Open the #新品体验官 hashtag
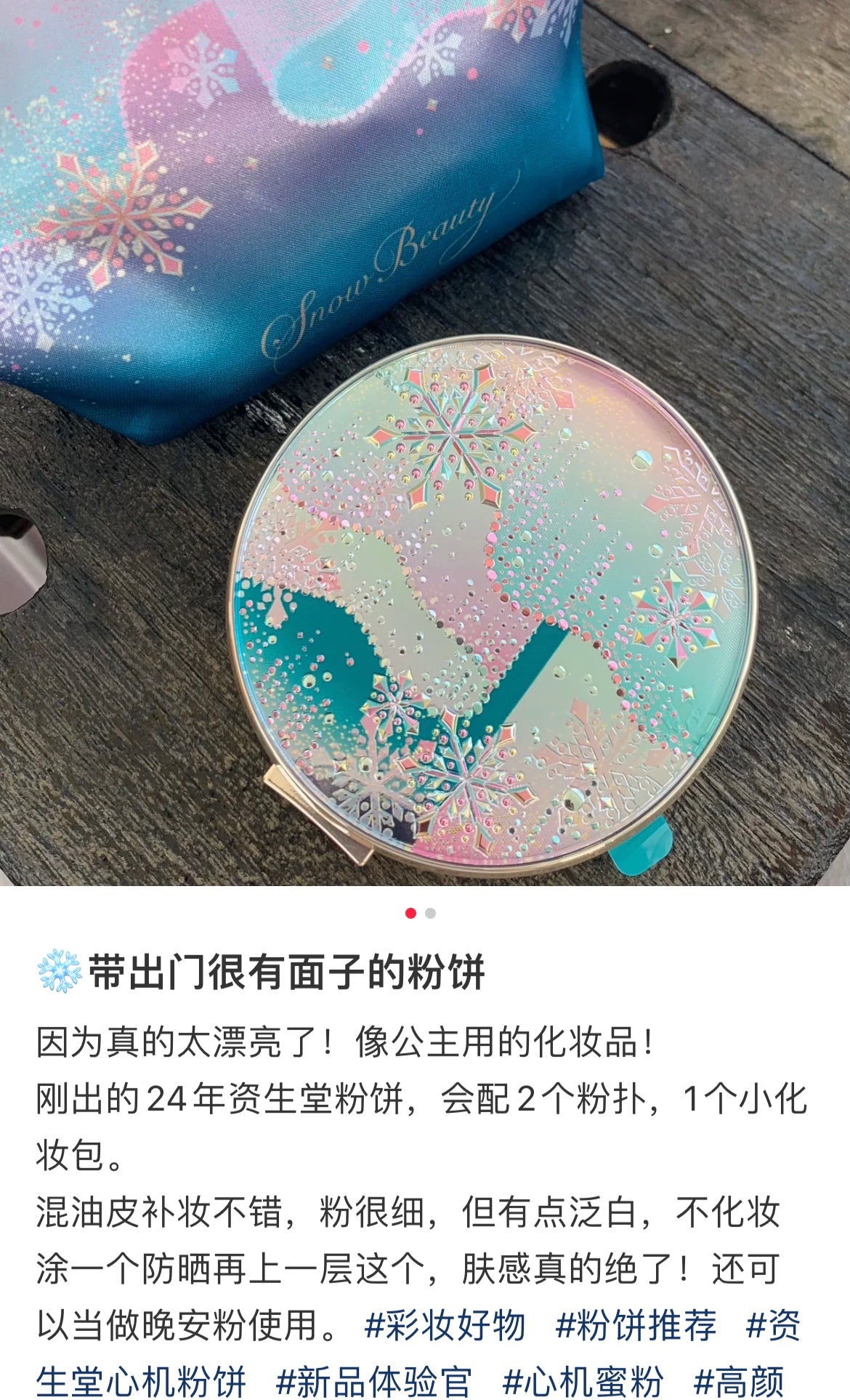This screenshot has width=850, height=1400. tap(374, 1381)
